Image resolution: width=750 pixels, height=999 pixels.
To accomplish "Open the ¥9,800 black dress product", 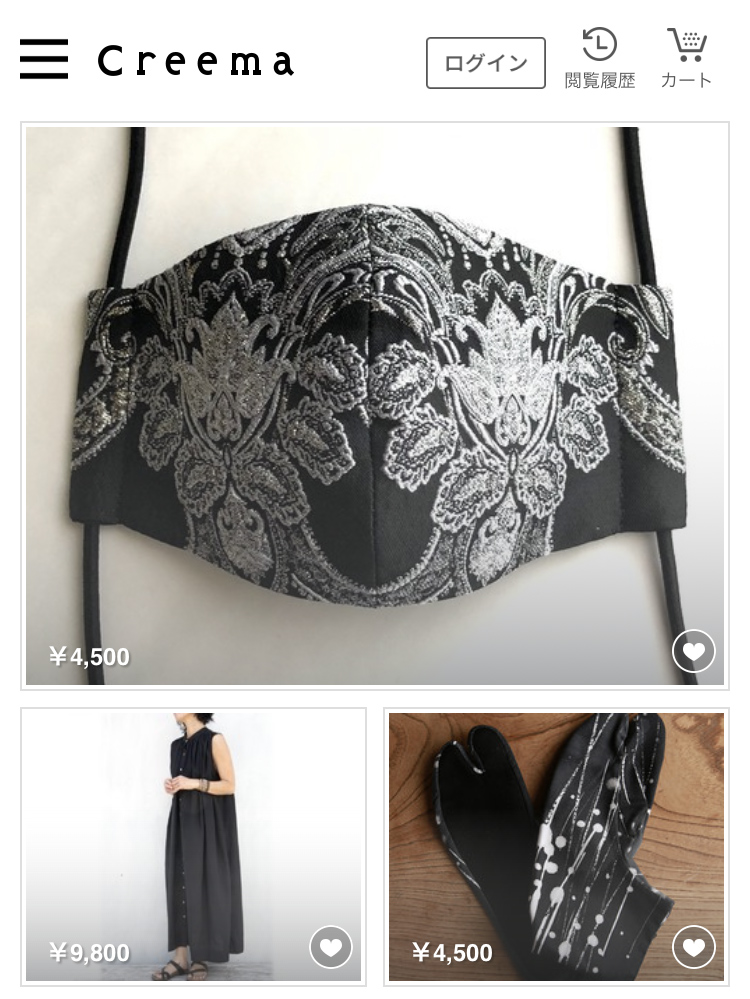I will click(193, 830).
